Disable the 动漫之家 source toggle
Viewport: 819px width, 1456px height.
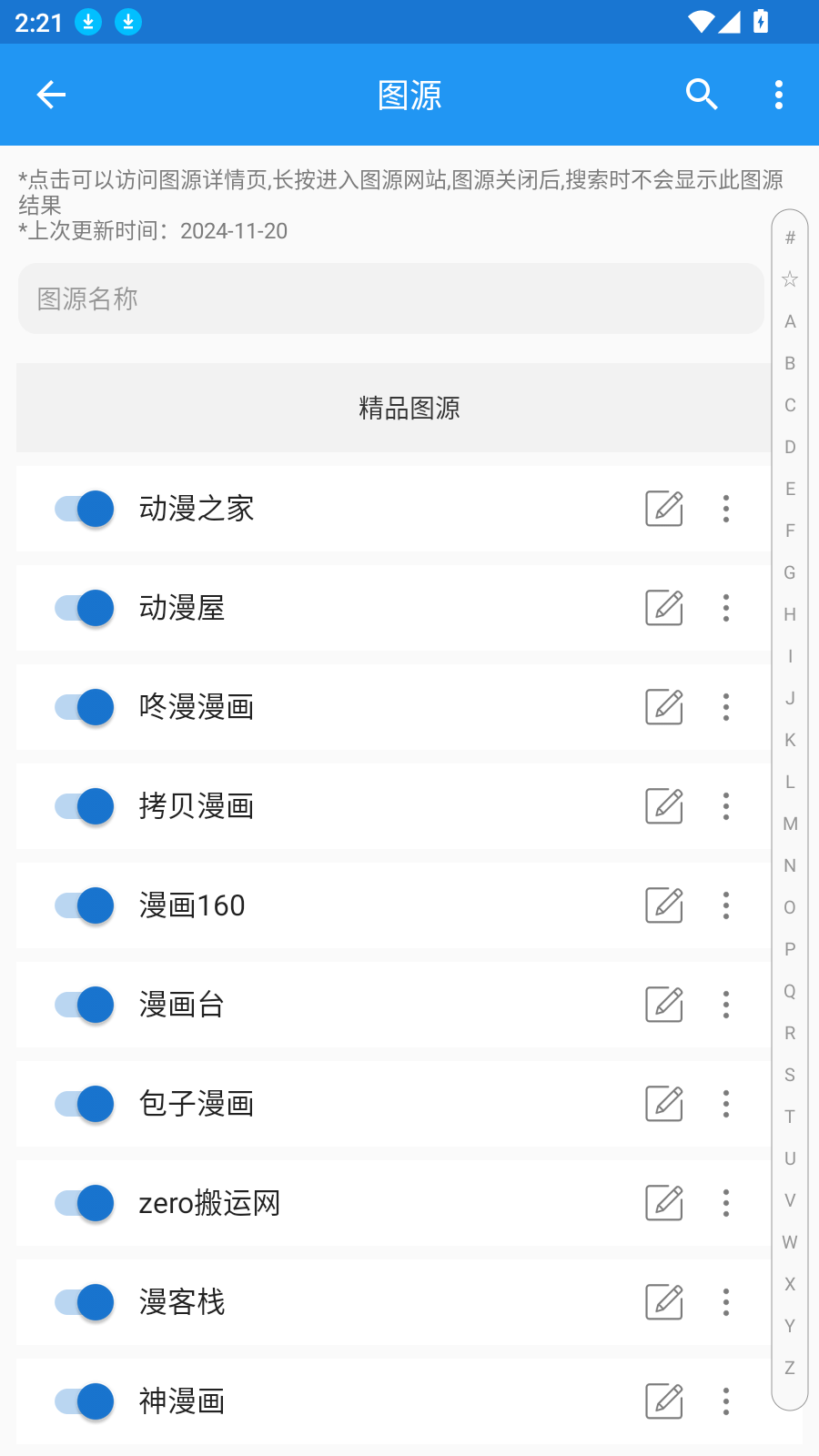pyautogui.click(x=85, y=509)
